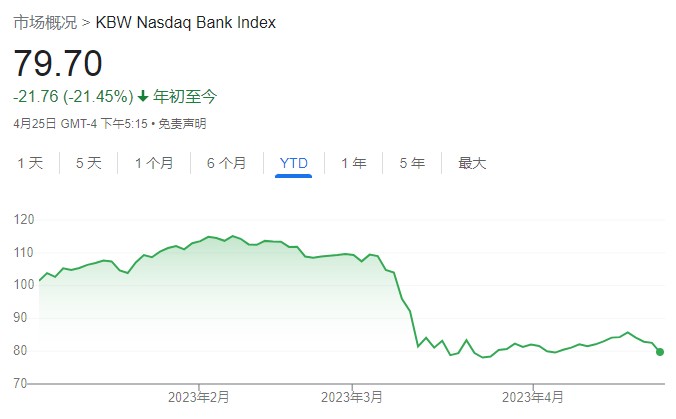Screen dimensions: 676x419
Task: Switch to the 5年 range
Action: coord(412,163)
